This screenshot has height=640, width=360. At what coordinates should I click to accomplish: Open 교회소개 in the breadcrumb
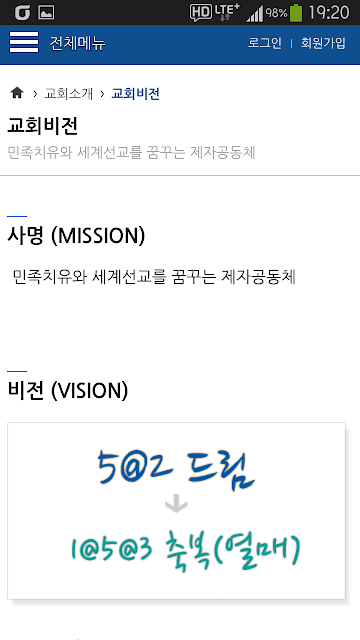tap(69, 94)
